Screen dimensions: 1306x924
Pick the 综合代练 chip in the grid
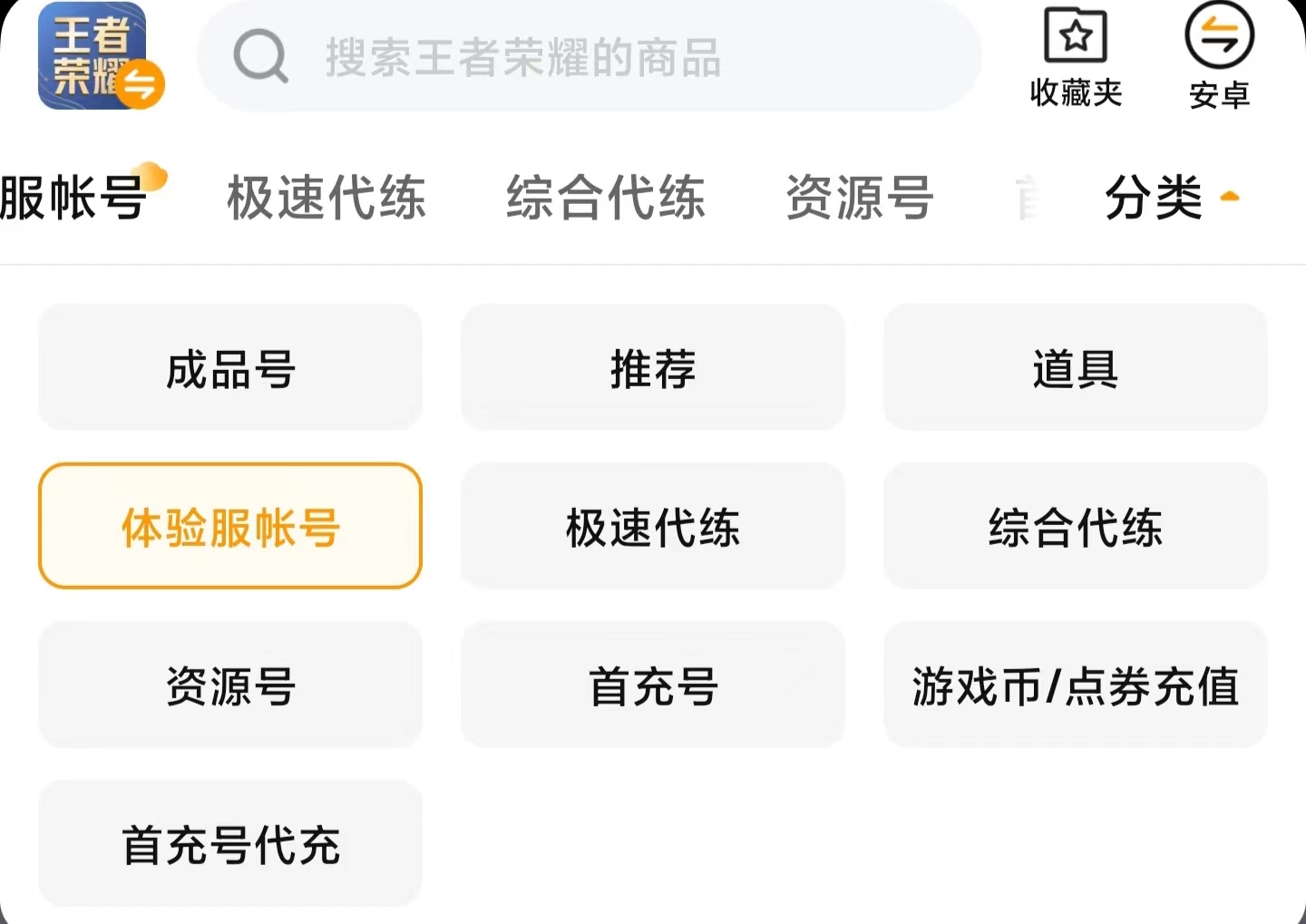(1076, 527)
